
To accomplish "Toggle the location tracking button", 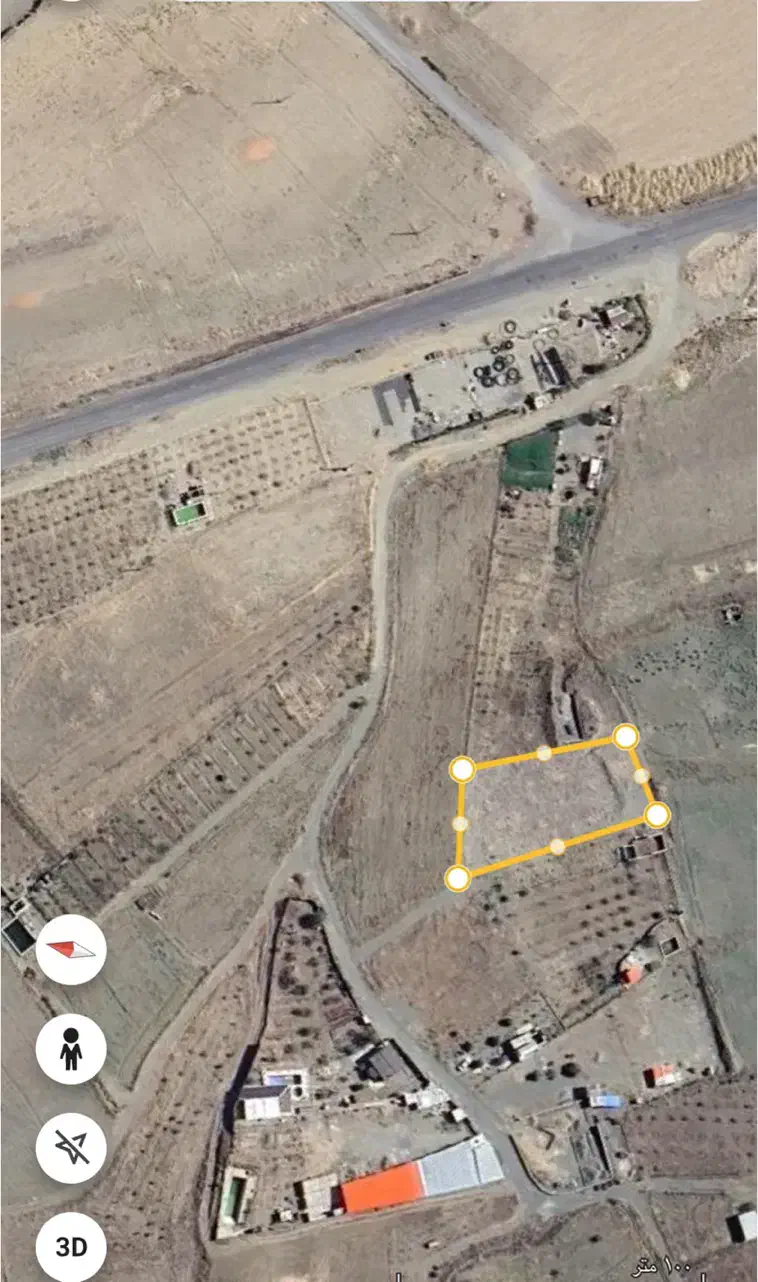I will tap(71, 1148).
